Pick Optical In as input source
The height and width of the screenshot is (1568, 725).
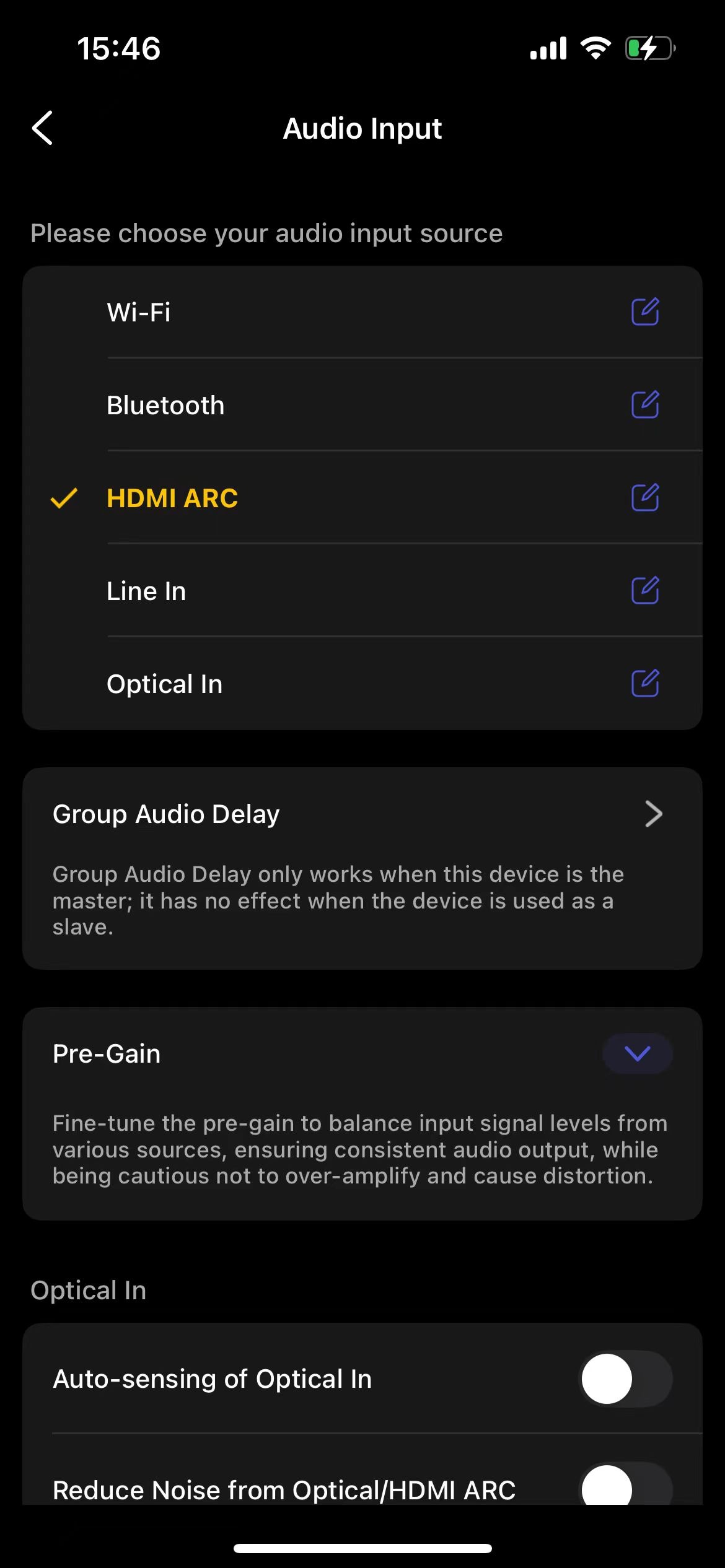click(362, 684)
